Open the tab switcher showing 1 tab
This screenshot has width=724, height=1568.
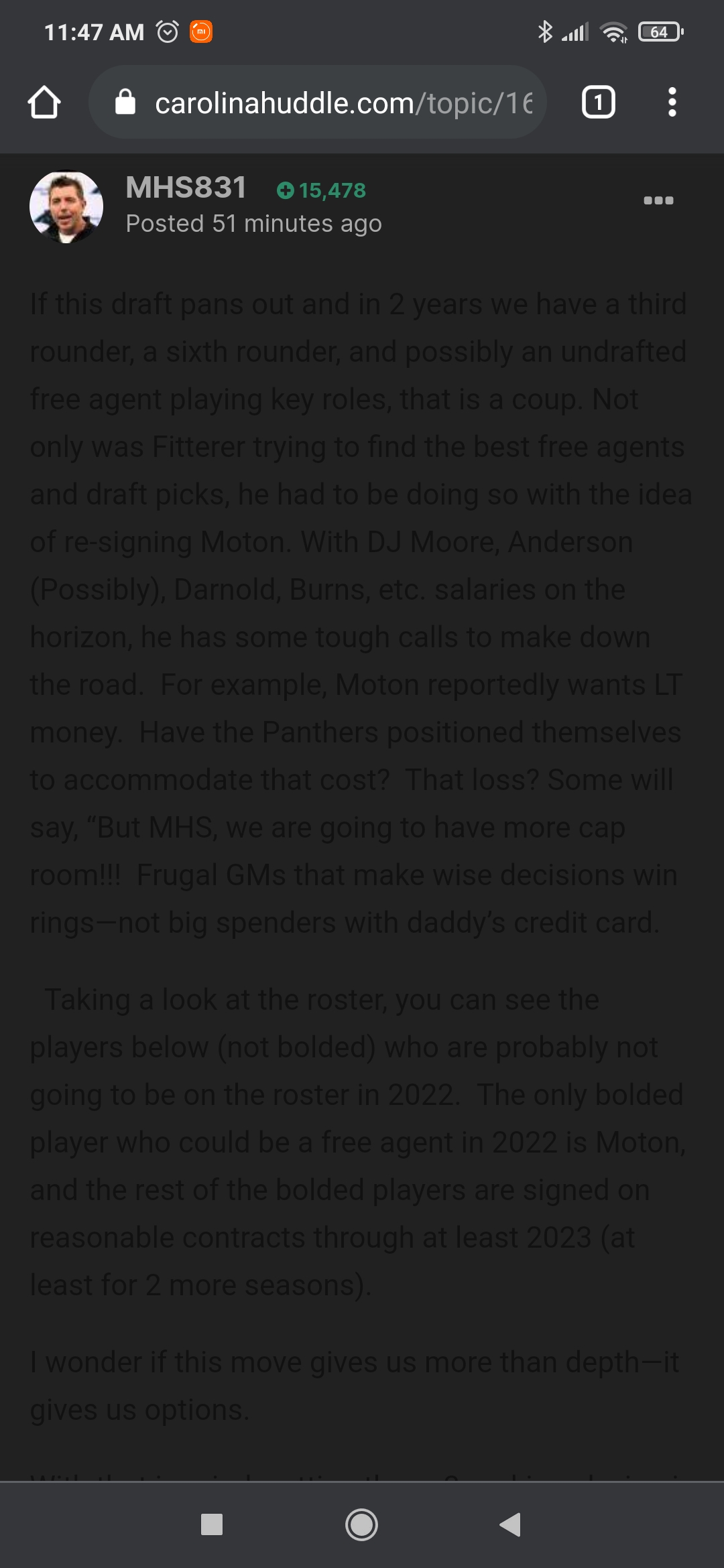[x=598, y=103]
